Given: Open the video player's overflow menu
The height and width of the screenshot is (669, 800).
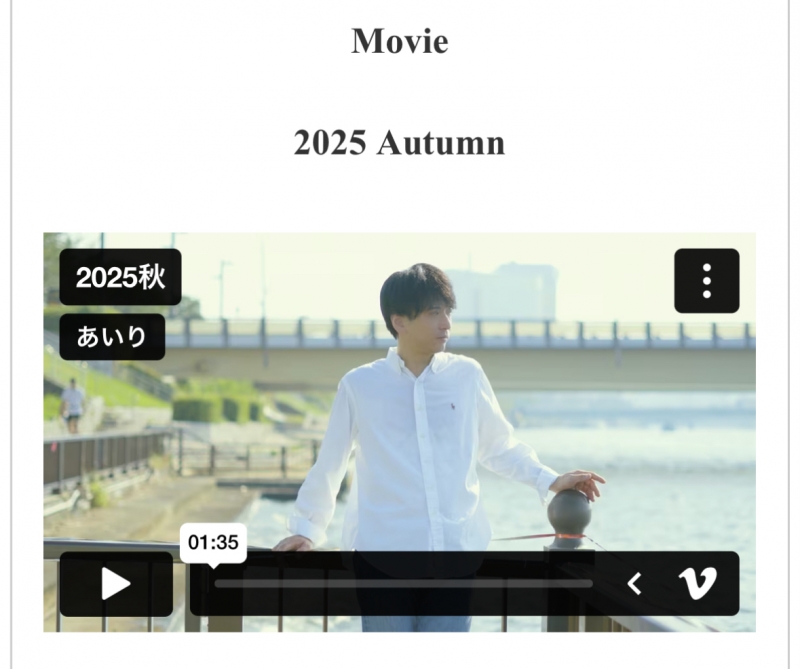Looking at the screenshot, I should pyautogui.click(x=706, y=281).
